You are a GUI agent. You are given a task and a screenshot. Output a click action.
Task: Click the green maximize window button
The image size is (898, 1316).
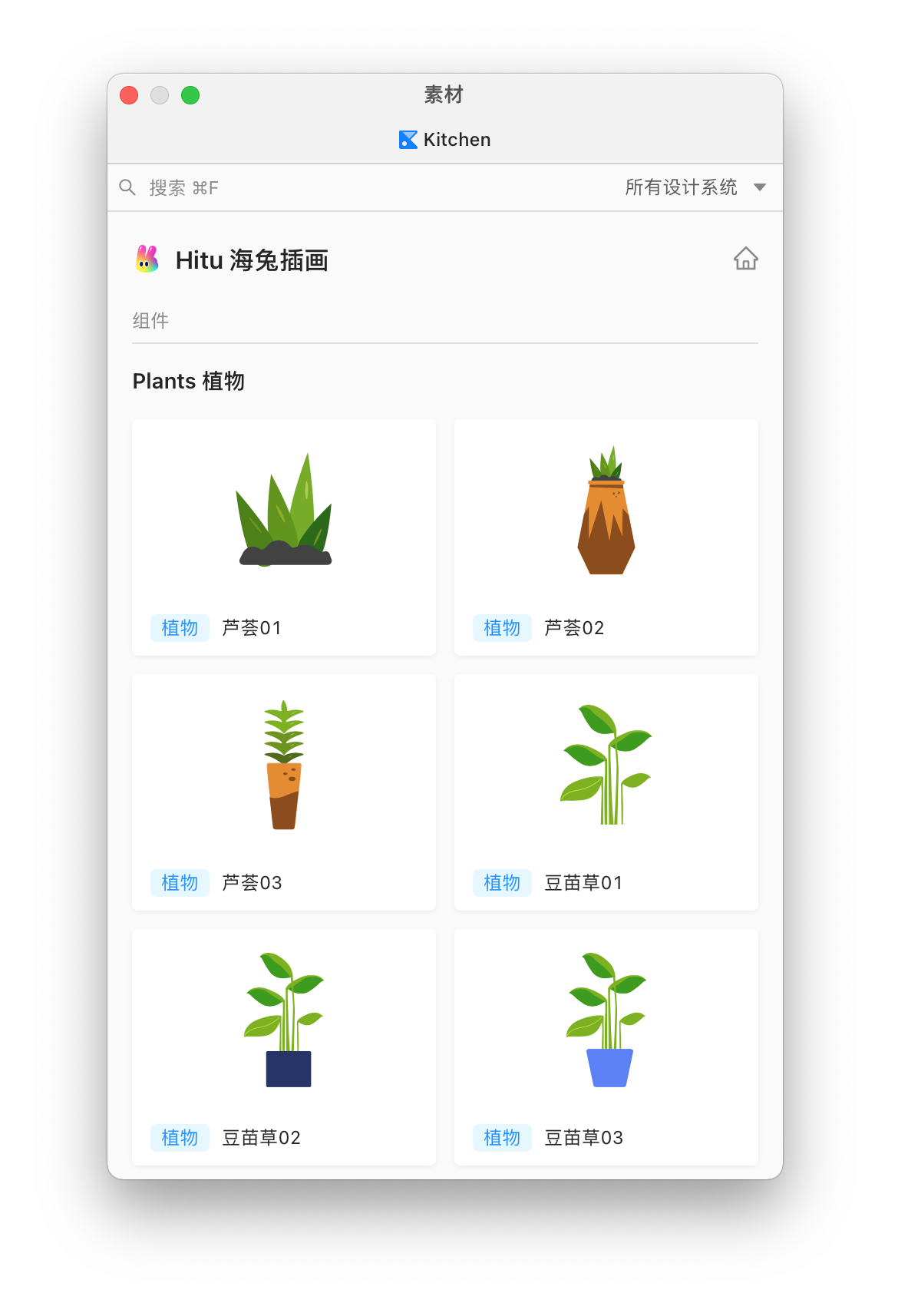[x=190, y=95]
